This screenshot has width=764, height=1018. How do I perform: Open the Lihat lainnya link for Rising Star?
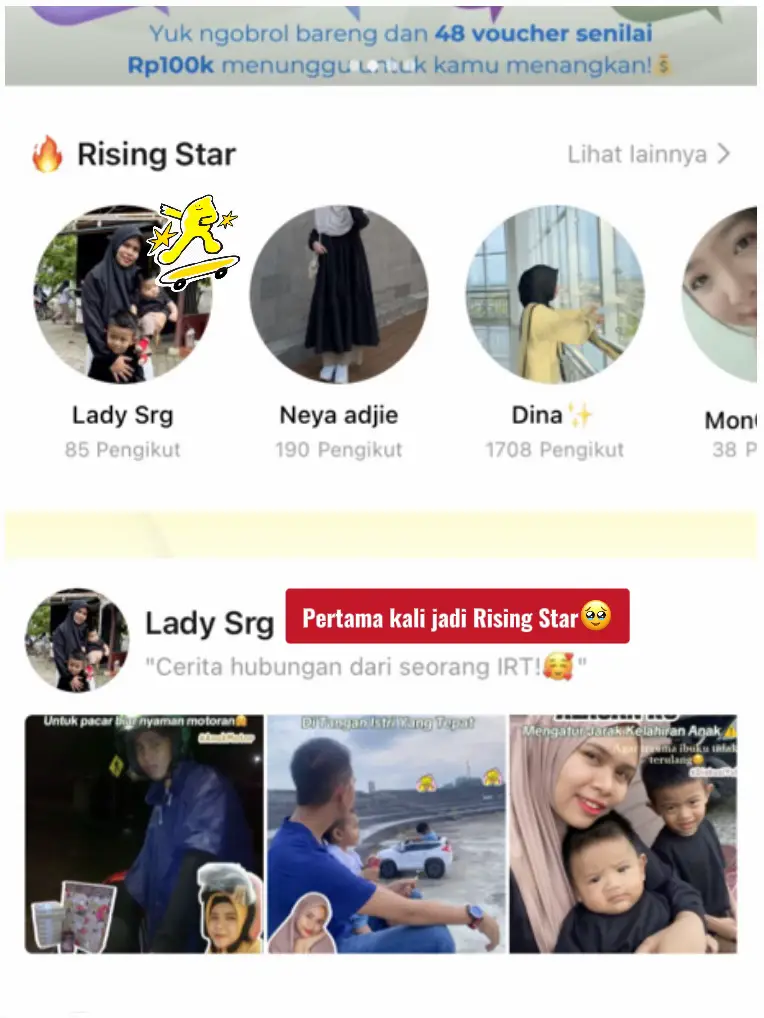(649, 155)
